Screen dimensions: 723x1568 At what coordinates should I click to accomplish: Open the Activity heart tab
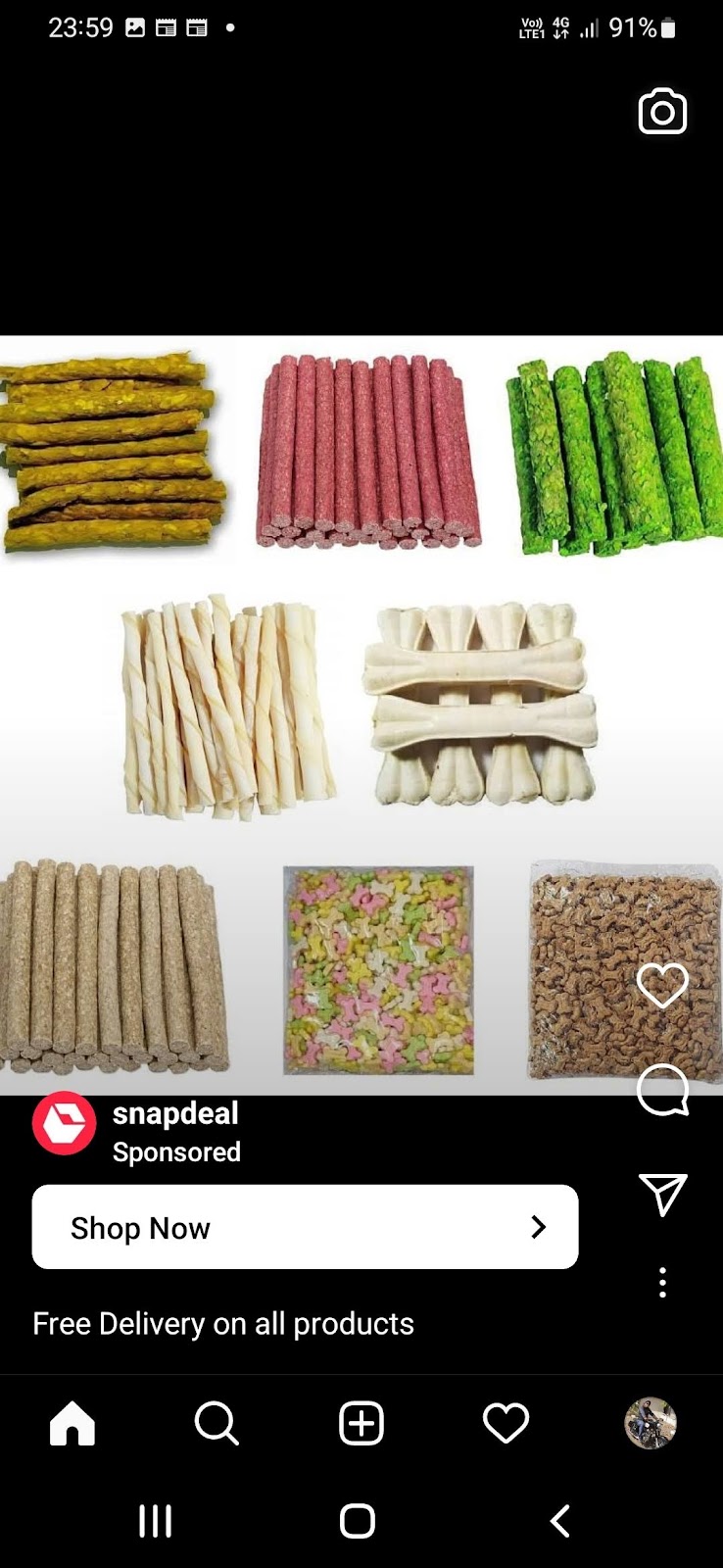(506, 1423)
